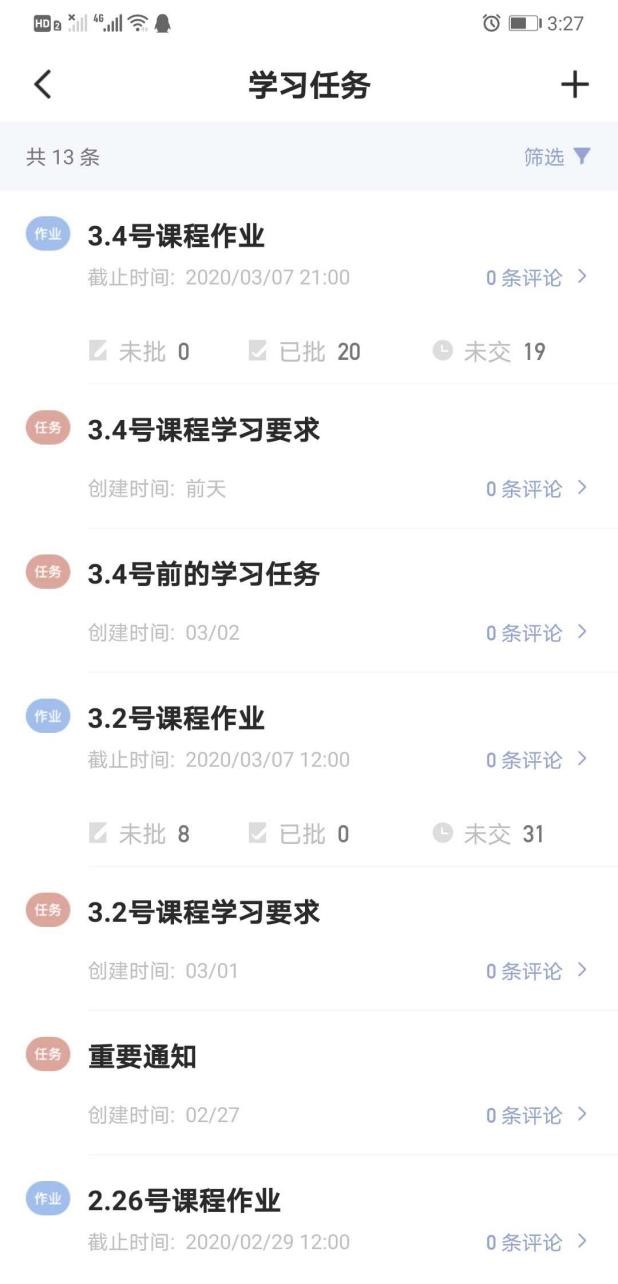The height and width of the screenshot is (1284, 618).
Task: Go back using the top-left arrow
Action: pyautogui.click(x=42, y=85)
